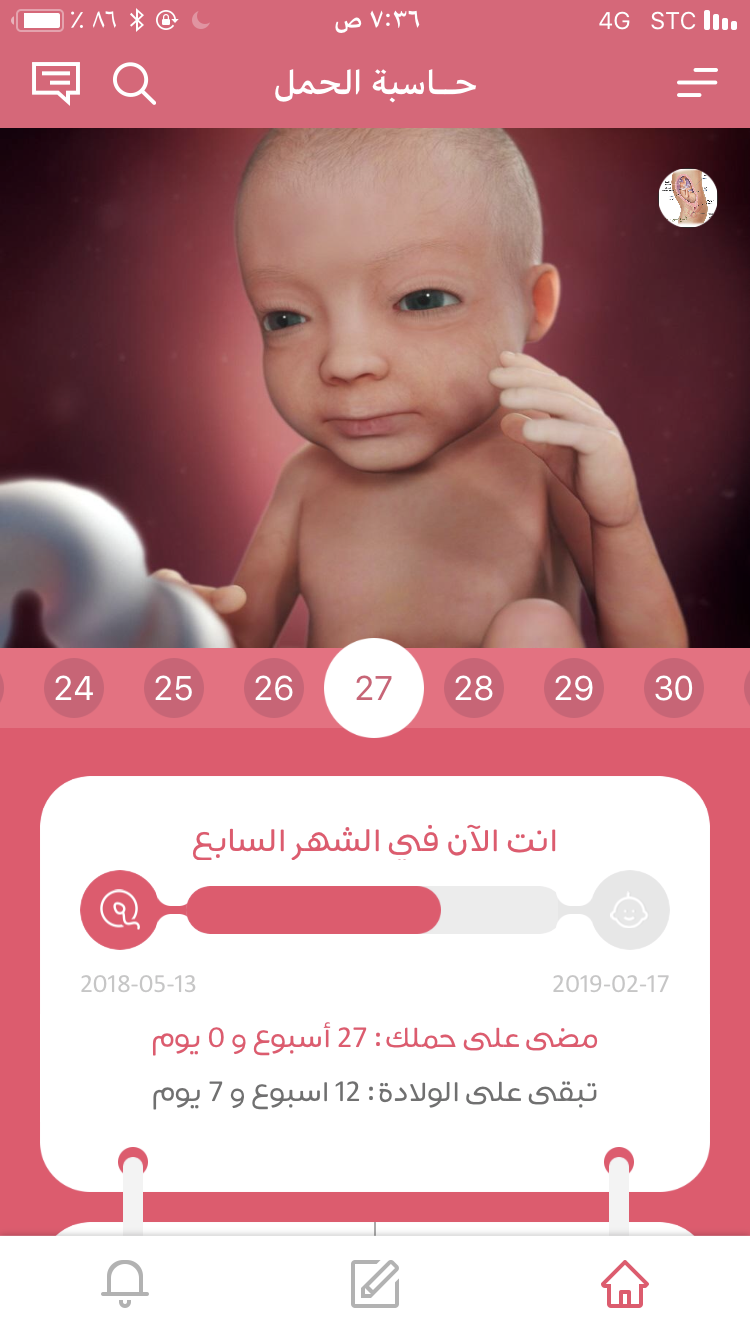750x1334 pixels.
Task: Select week 29
Action: click(574, 688)
